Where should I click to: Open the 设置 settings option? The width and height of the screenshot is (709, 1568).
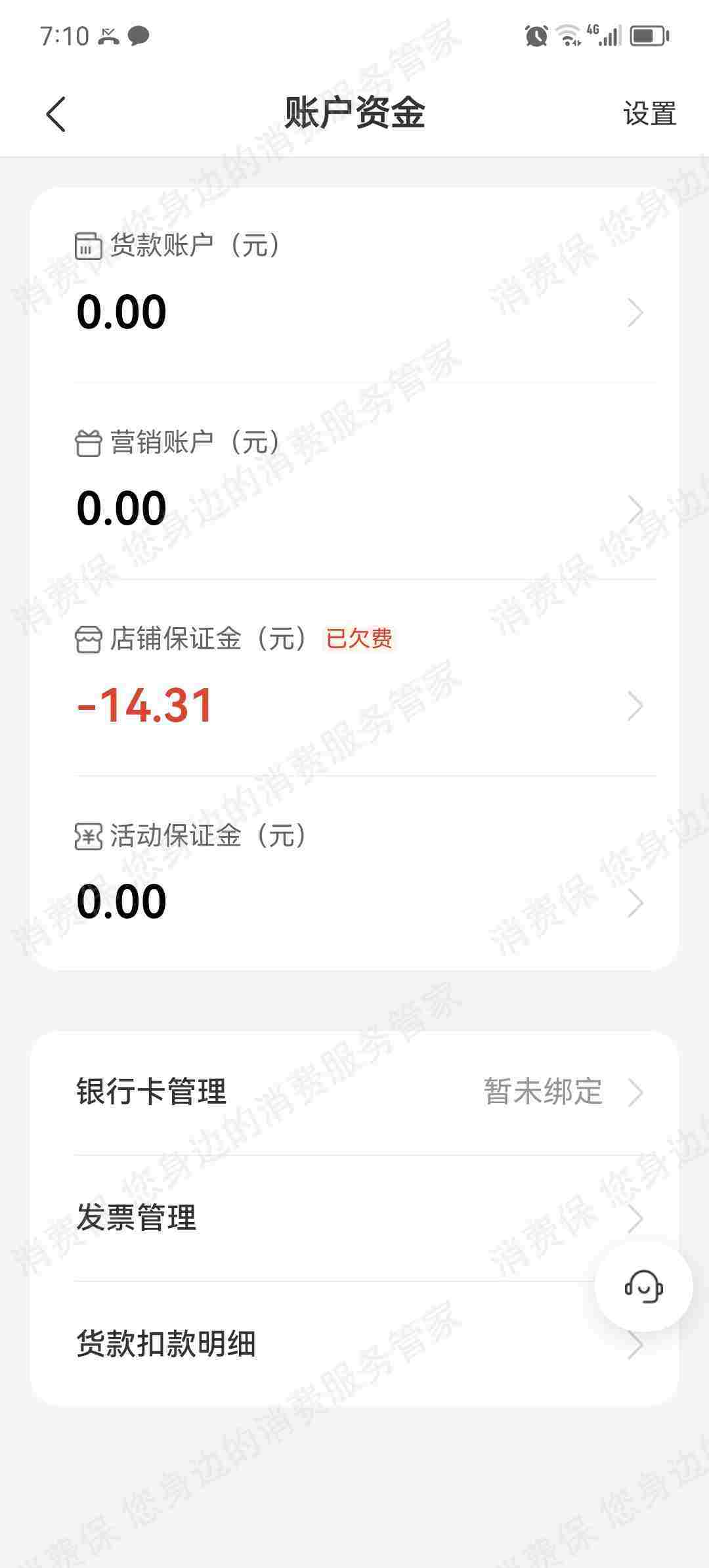650,113
